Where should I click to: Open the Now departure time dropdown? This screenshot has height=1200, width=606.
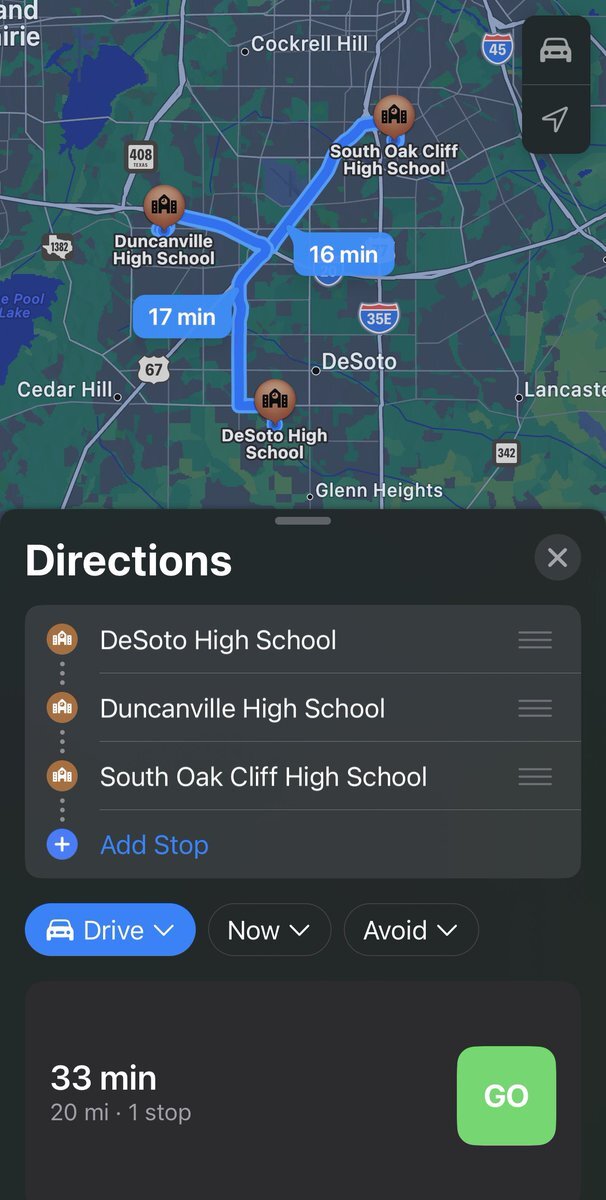click(x=268, y=930)
